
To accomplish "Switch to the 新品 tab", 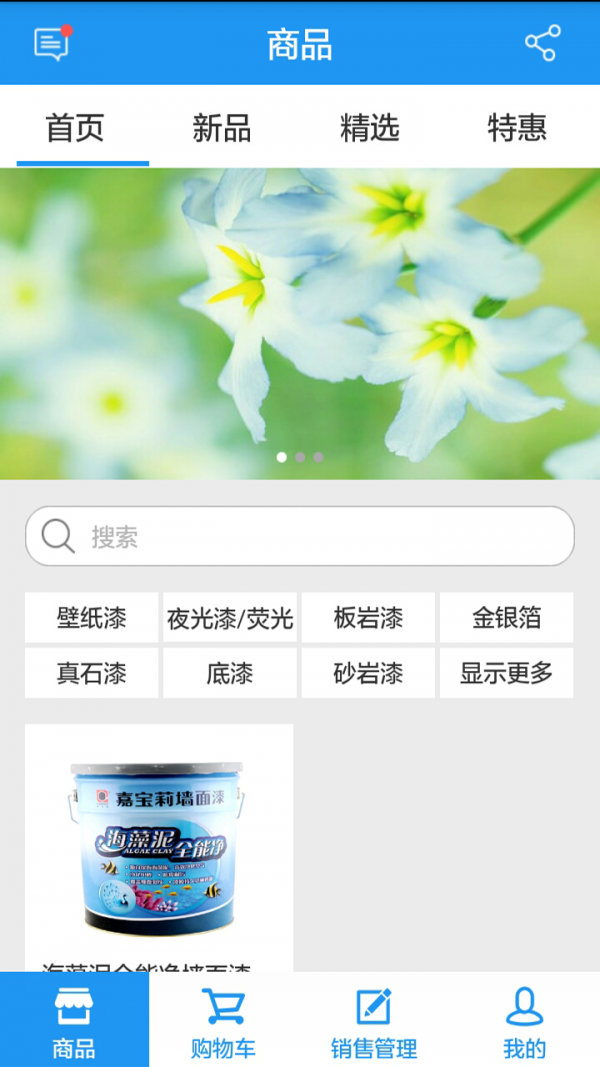I will coord(221,128).
